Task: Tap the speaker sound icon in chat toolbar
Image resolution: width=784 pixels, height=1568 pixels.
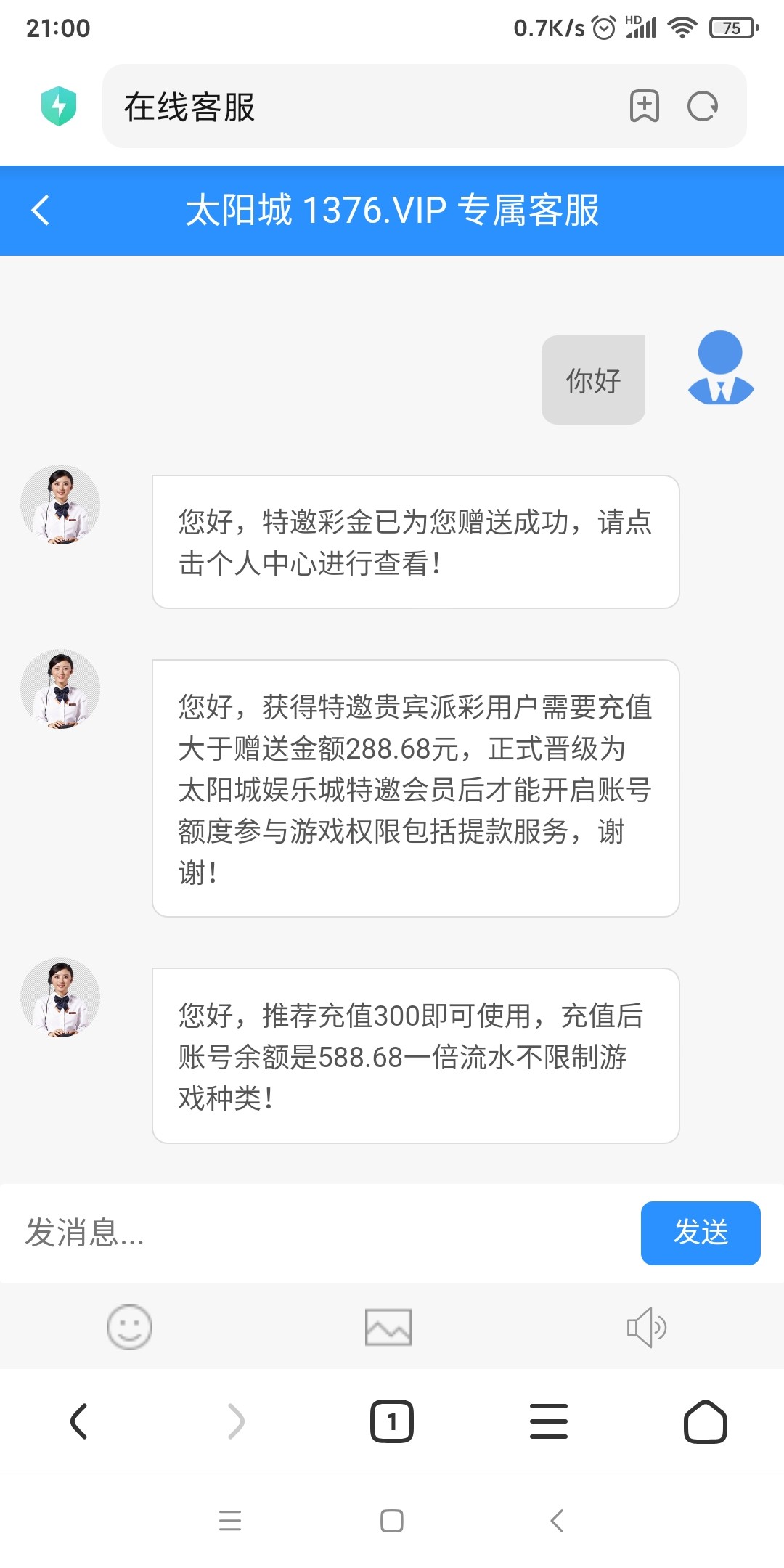Action: click(647, 1326)
